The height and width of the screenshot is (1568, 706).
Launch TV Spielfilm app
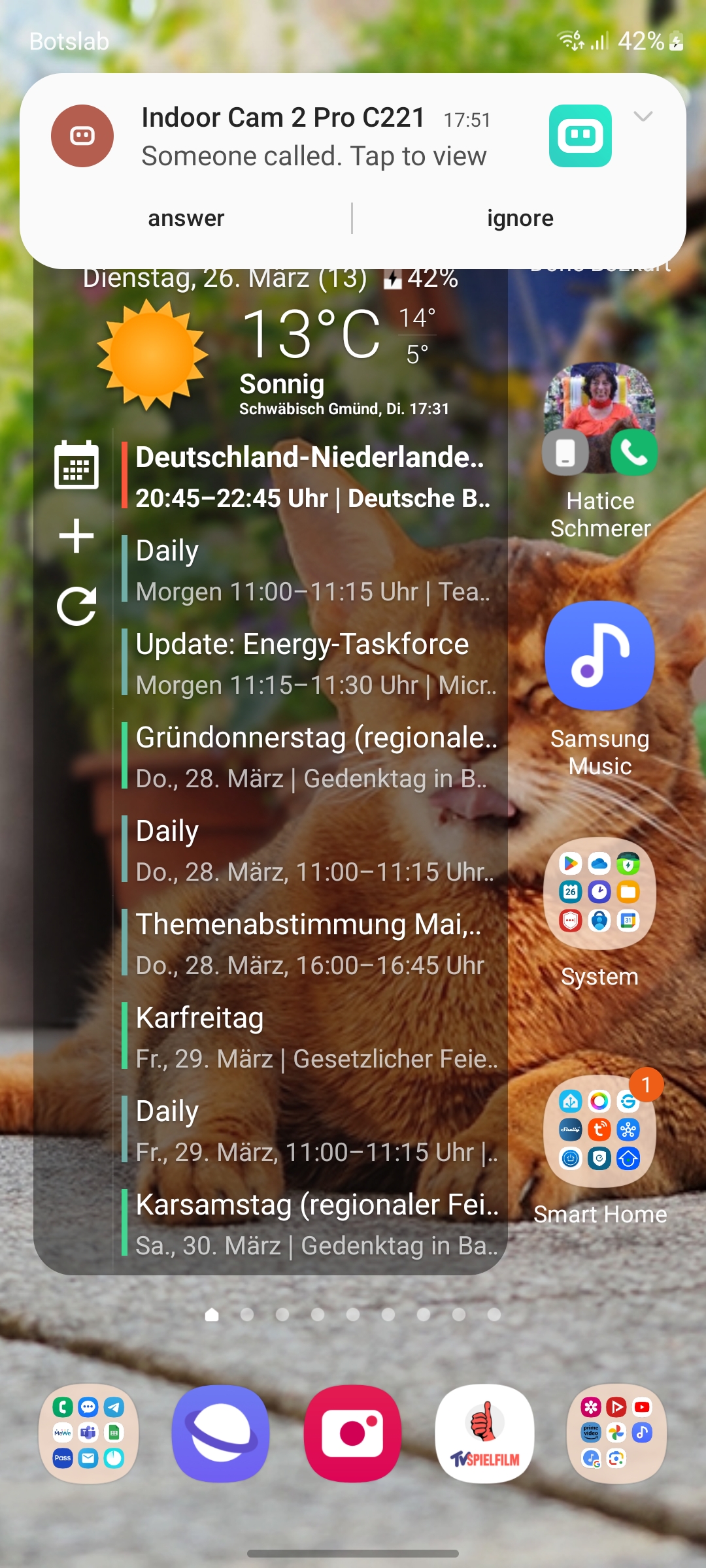tap(485, 1433)
